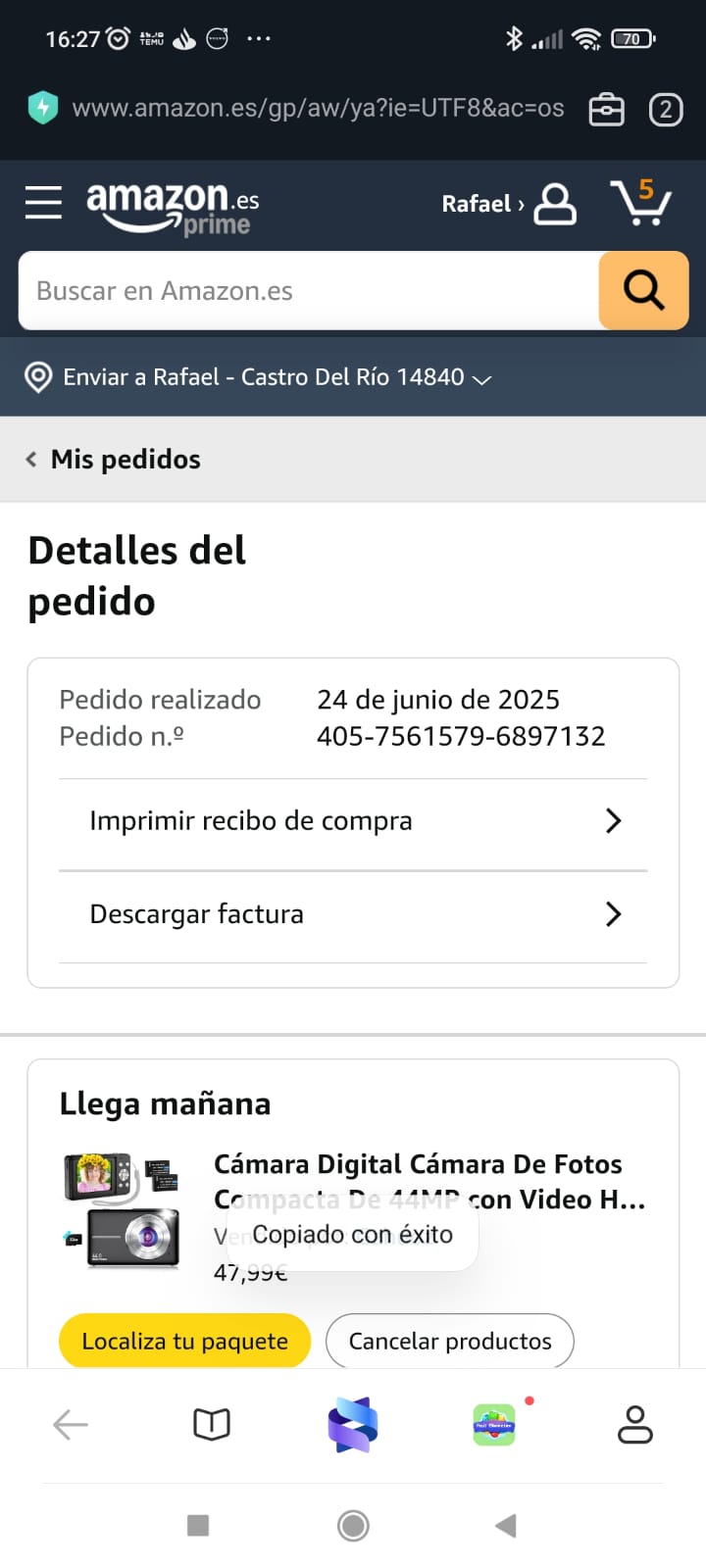
Task: Open the browser toolbox icon
Action: point(606,109)
